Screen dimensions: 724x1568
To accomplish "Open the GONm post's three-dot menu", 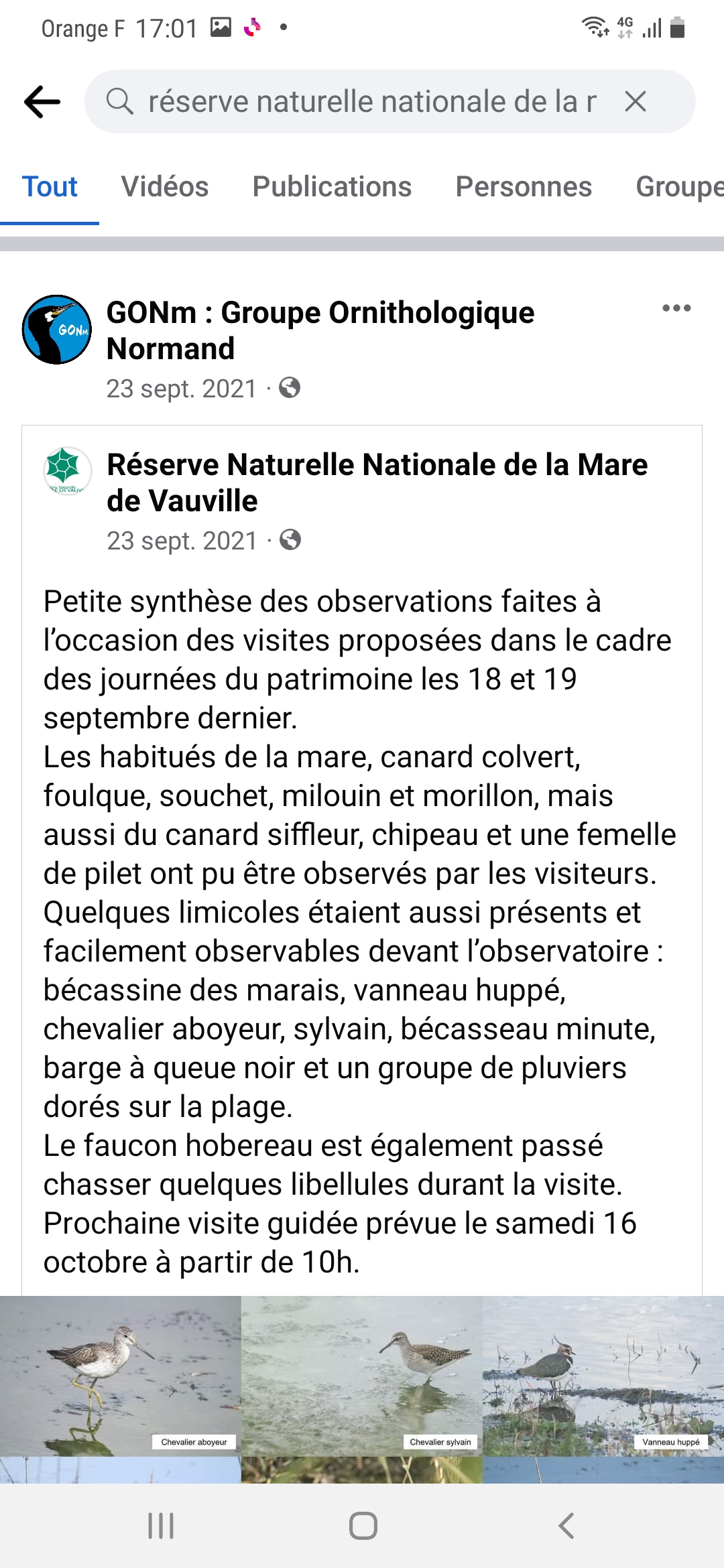I will [676, 308].
